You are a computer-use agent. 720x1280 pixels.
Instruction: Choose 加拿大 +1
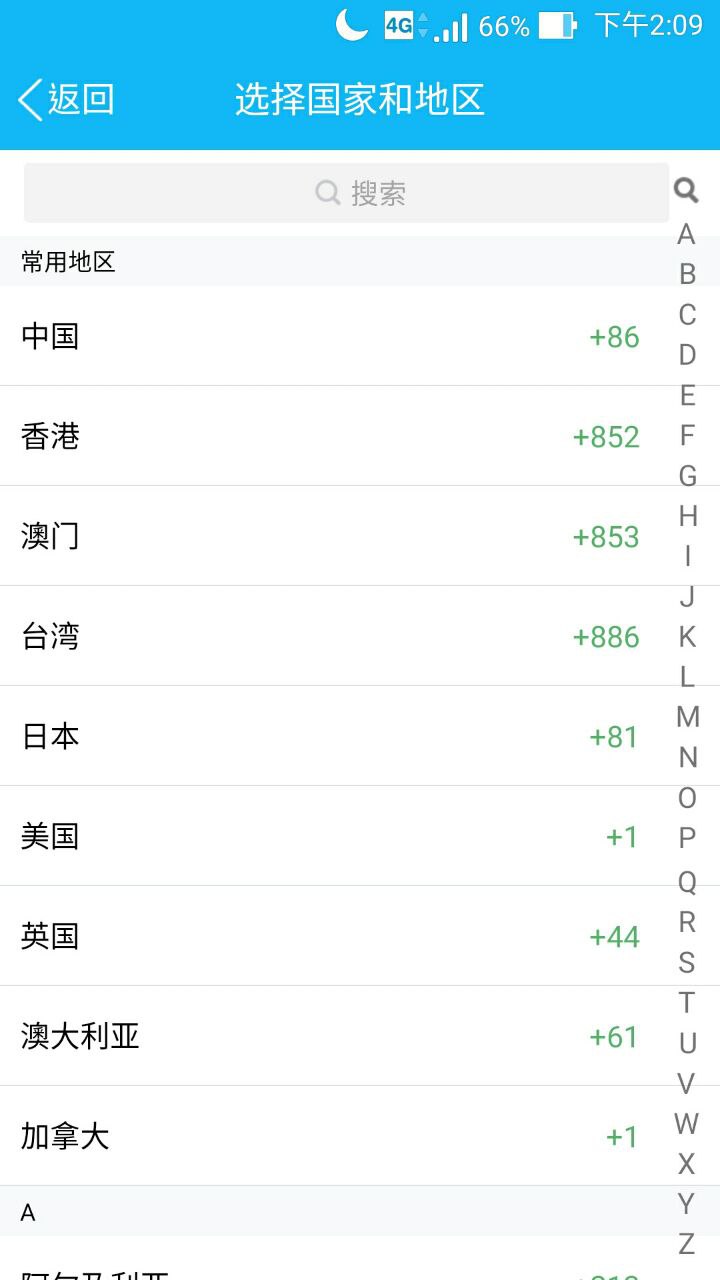coord(330,1136)
